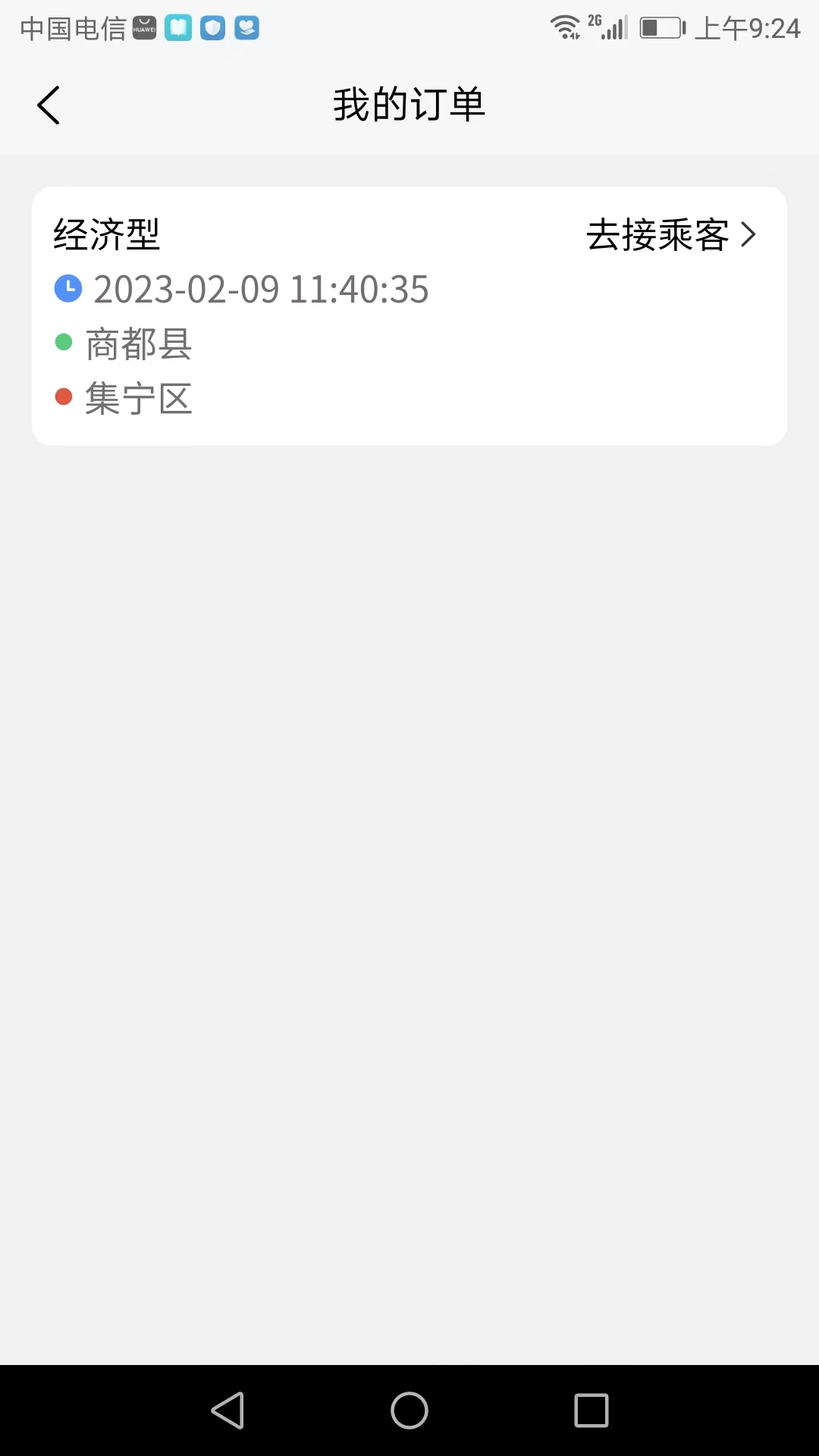Tap the back arrow on title bar
819x1456 pixels.
[x=49, y=105]
